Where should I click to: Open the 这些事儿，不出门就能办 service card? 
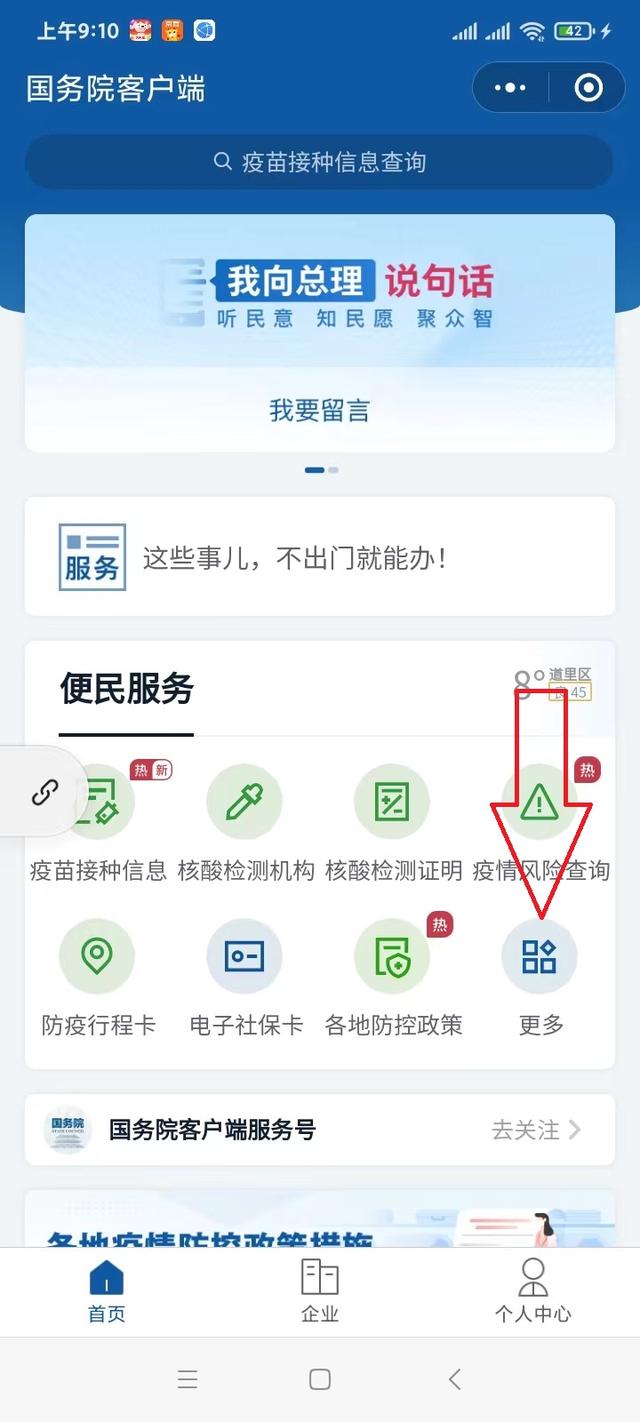coord(319,557)
